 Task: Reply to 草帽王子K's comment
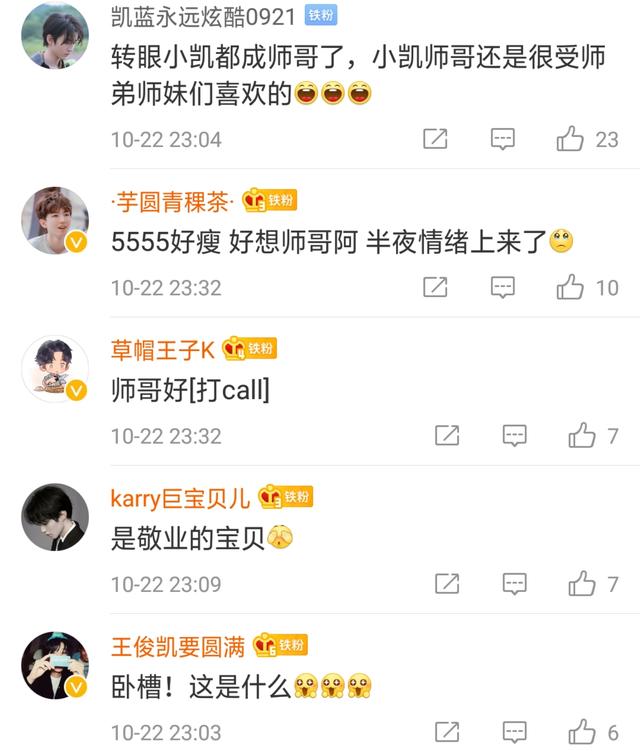[514, 436]
